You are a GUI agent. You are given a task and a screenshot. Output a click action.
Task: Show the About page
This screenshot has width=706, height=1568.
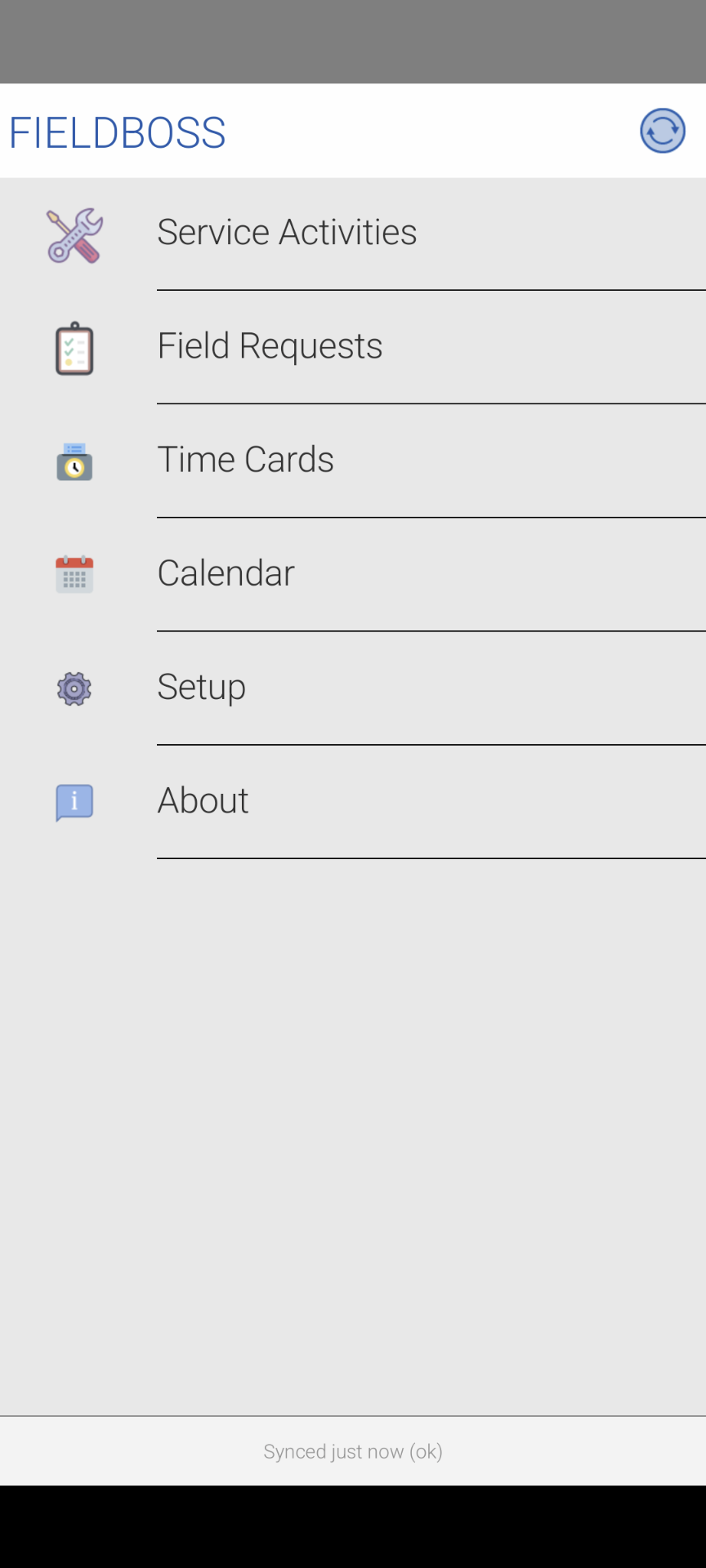(203, 800)
